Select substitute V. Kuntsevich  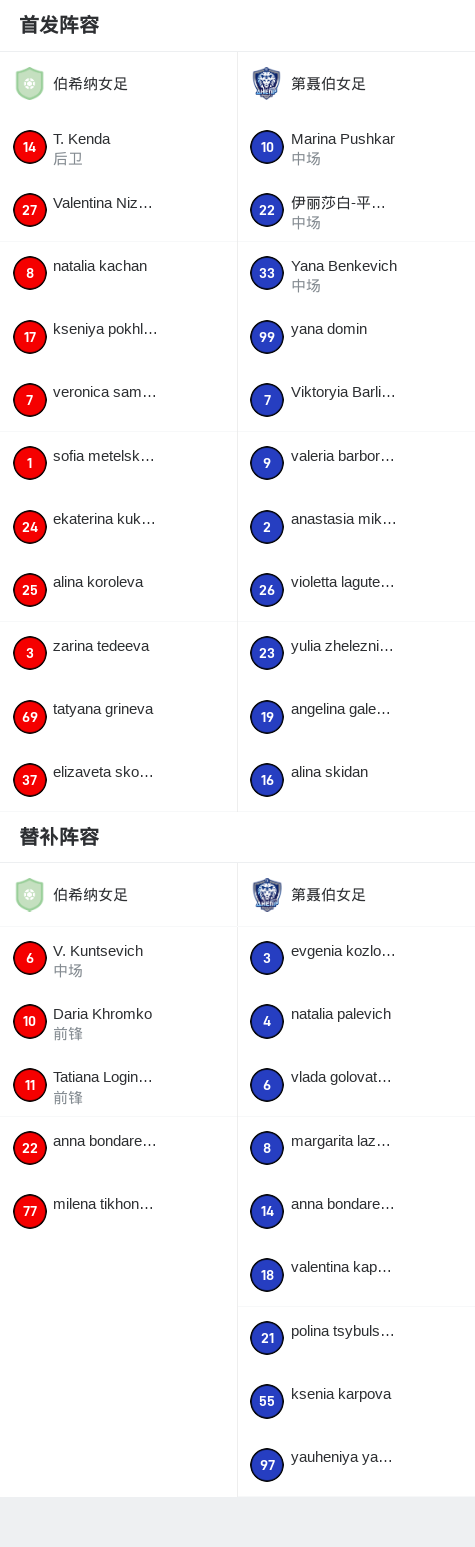click(x=118, y=958)
